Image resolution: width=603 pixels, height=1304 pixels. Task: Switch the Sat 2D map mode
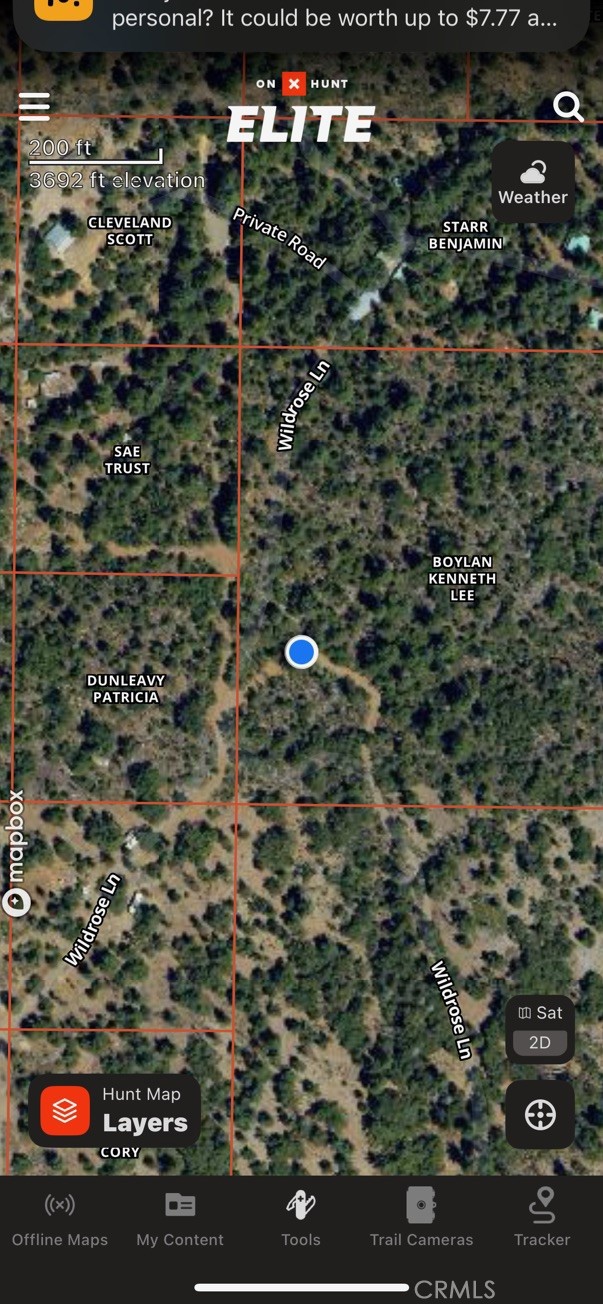[x=540, y=1029]
